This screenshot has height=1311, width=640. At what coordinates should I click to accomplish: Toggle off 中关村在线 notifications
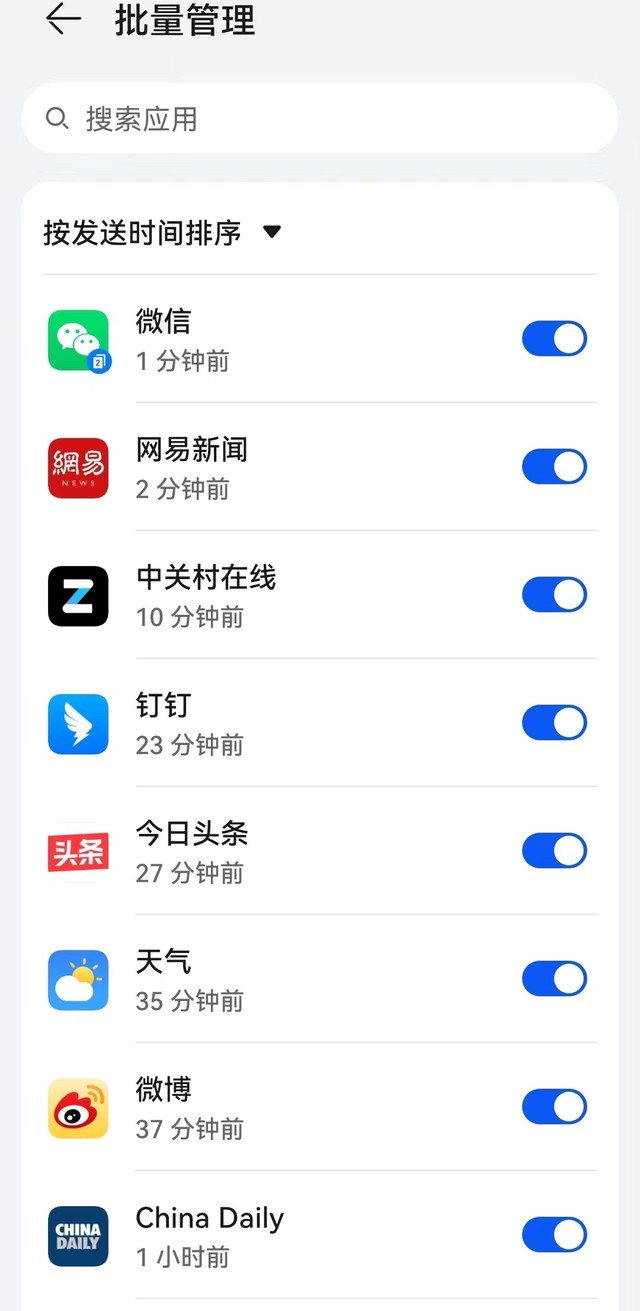click(x=554, y=595)
